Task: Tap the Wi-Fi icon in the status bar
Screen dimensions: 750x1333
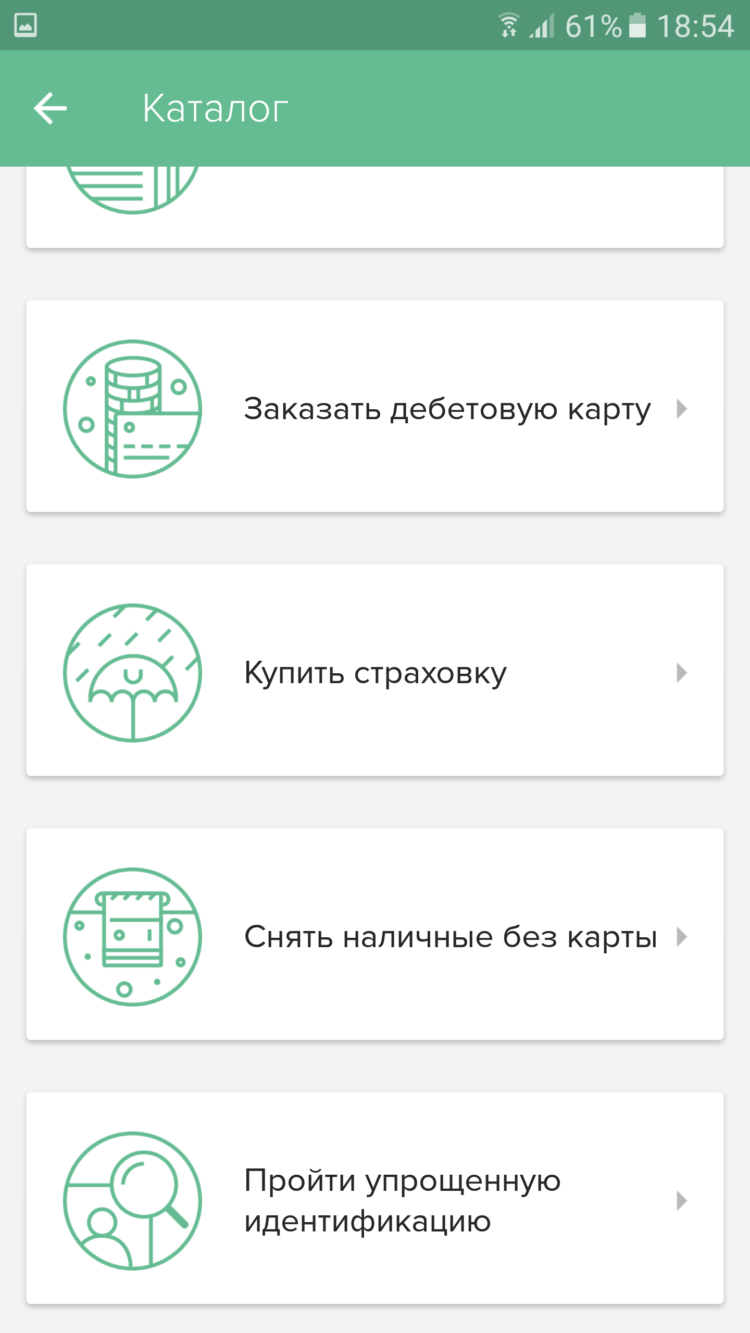Action: pyautogui.click(x=508, y=25)
